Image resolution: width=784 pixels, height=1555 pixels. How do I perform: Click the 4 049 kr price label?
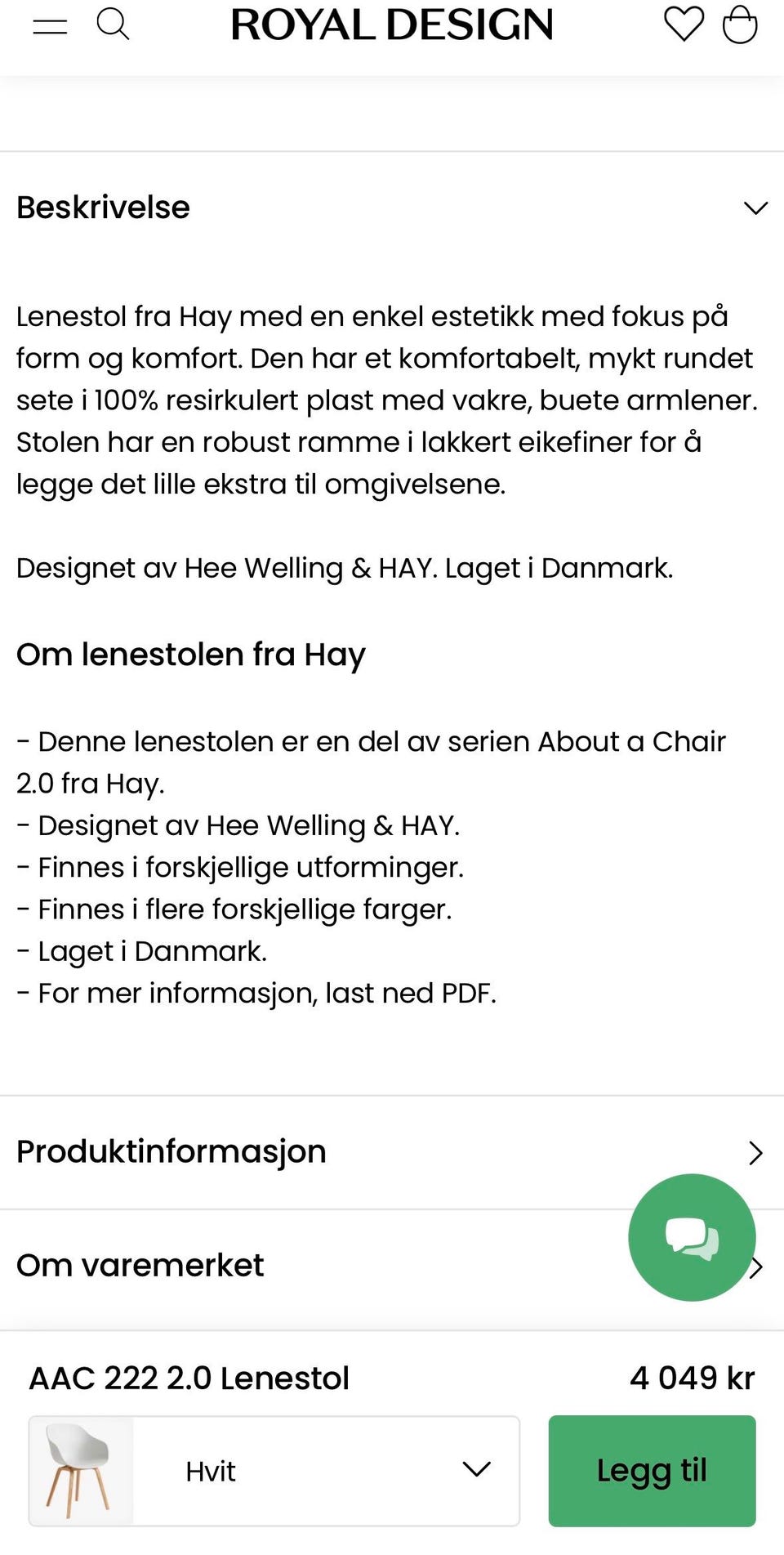coord(693,1378)
